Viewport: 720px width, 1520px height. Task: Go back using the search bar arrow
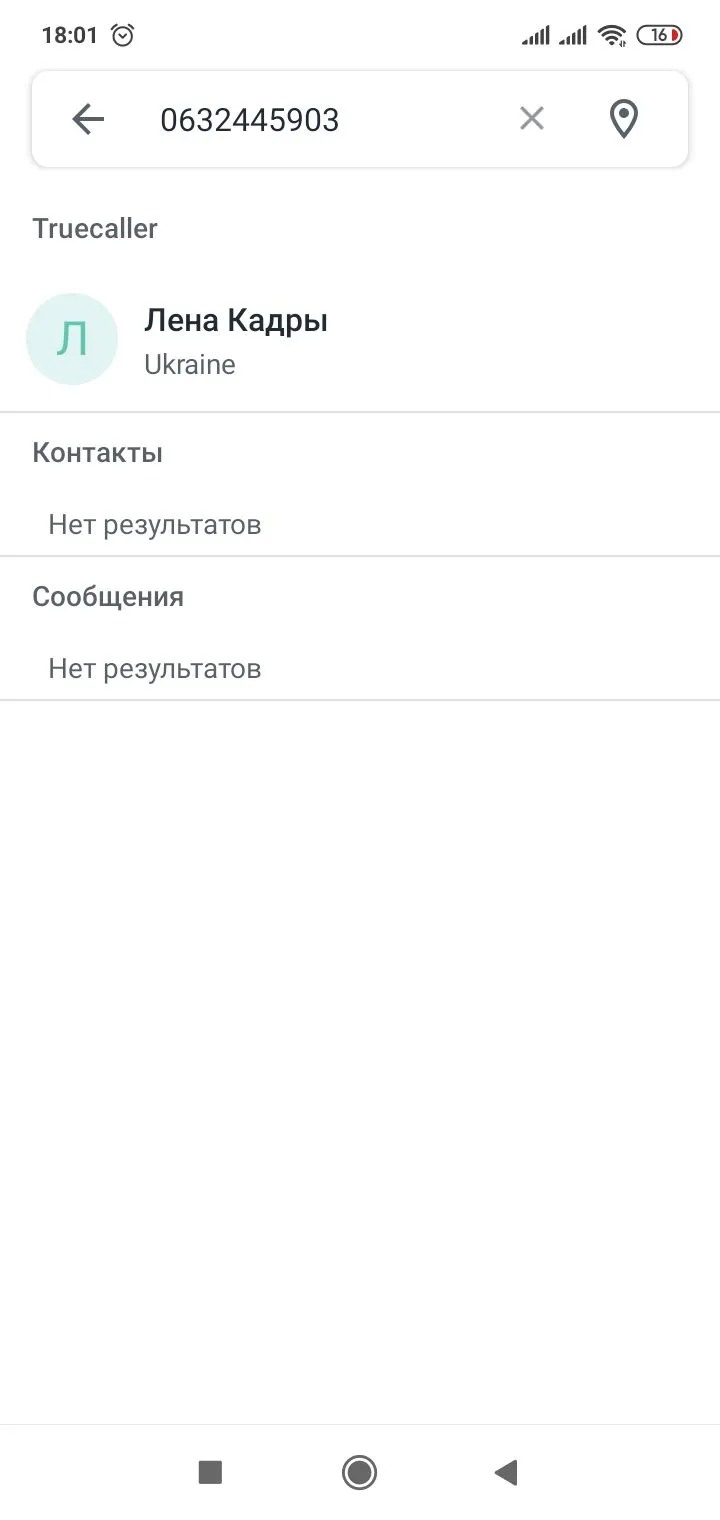click(88, 120)
